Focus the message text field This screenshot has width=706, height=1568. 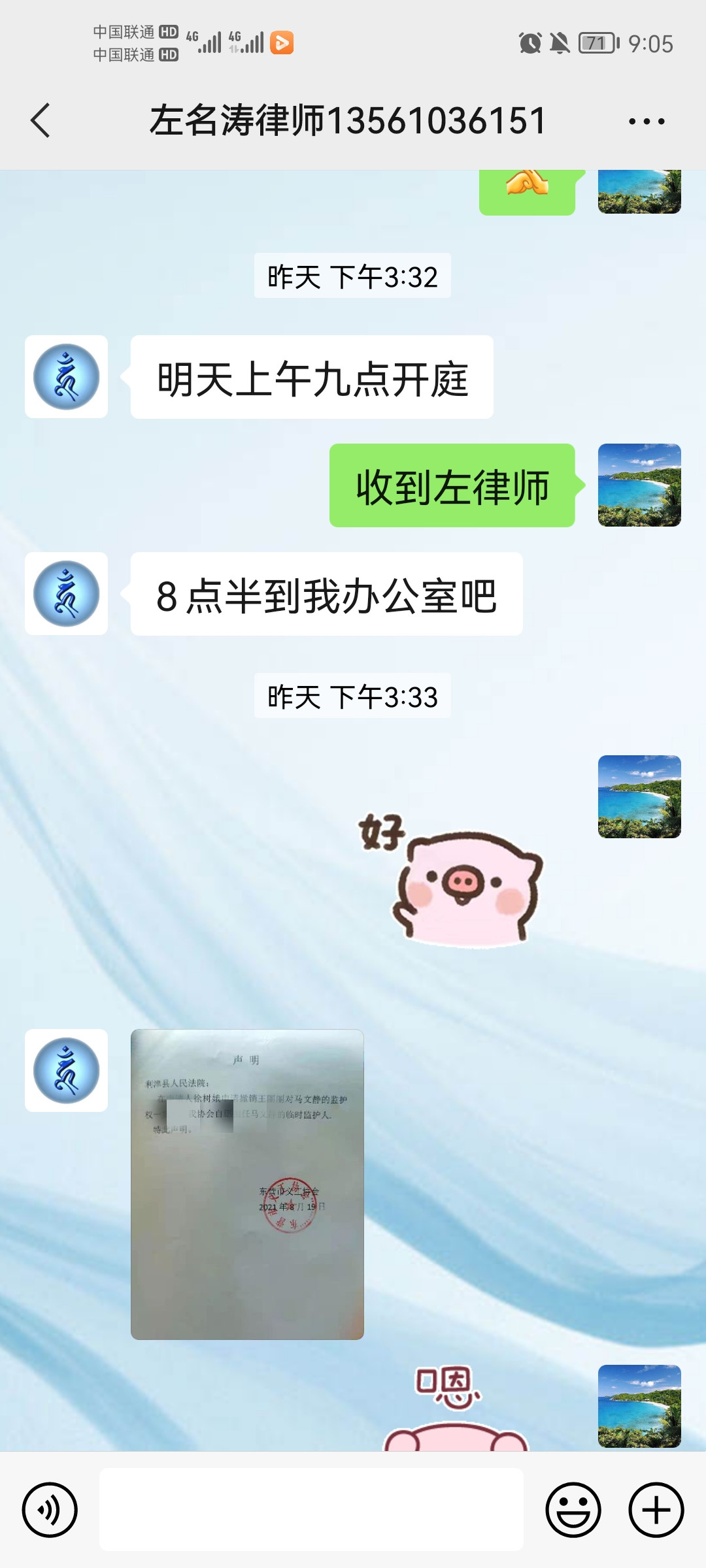[x=311, y=1509]
